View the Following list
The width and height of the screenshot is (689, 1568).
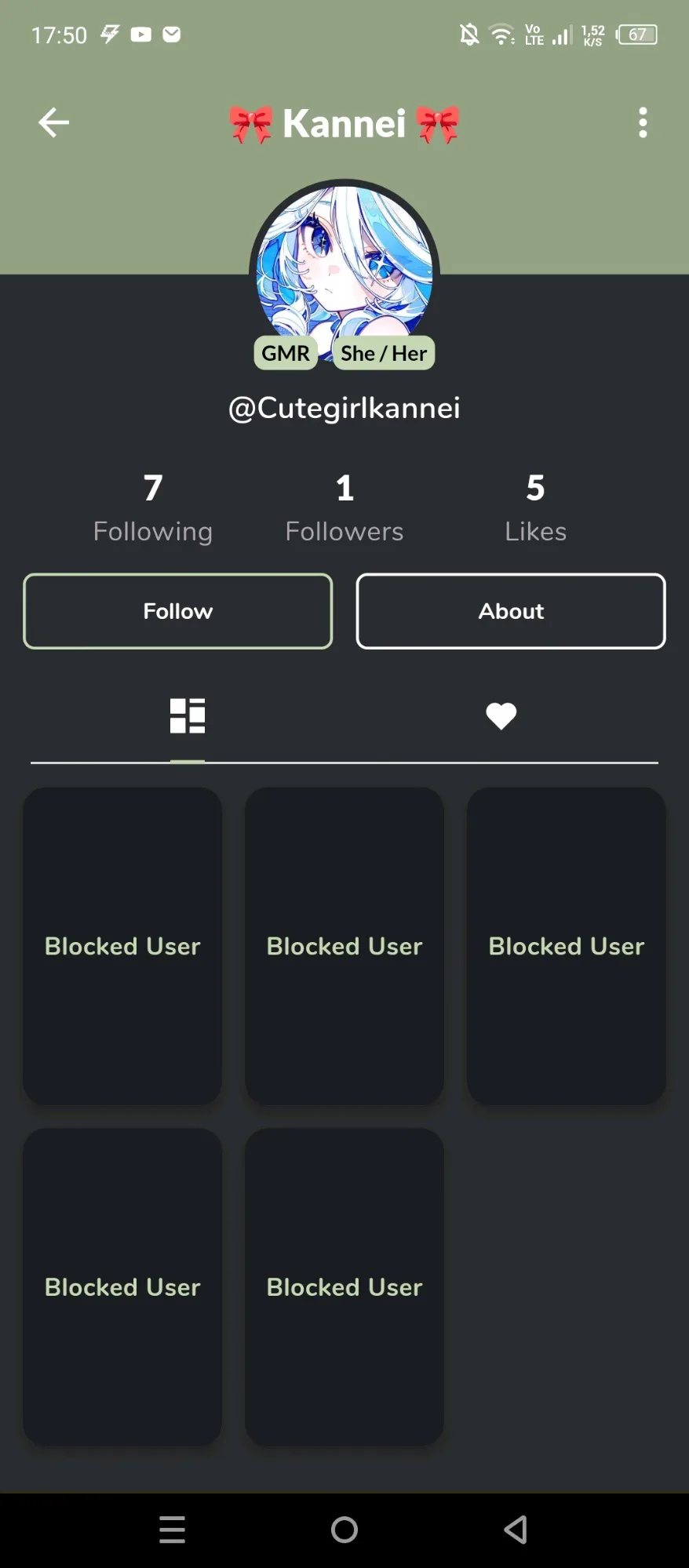(153, 508)
